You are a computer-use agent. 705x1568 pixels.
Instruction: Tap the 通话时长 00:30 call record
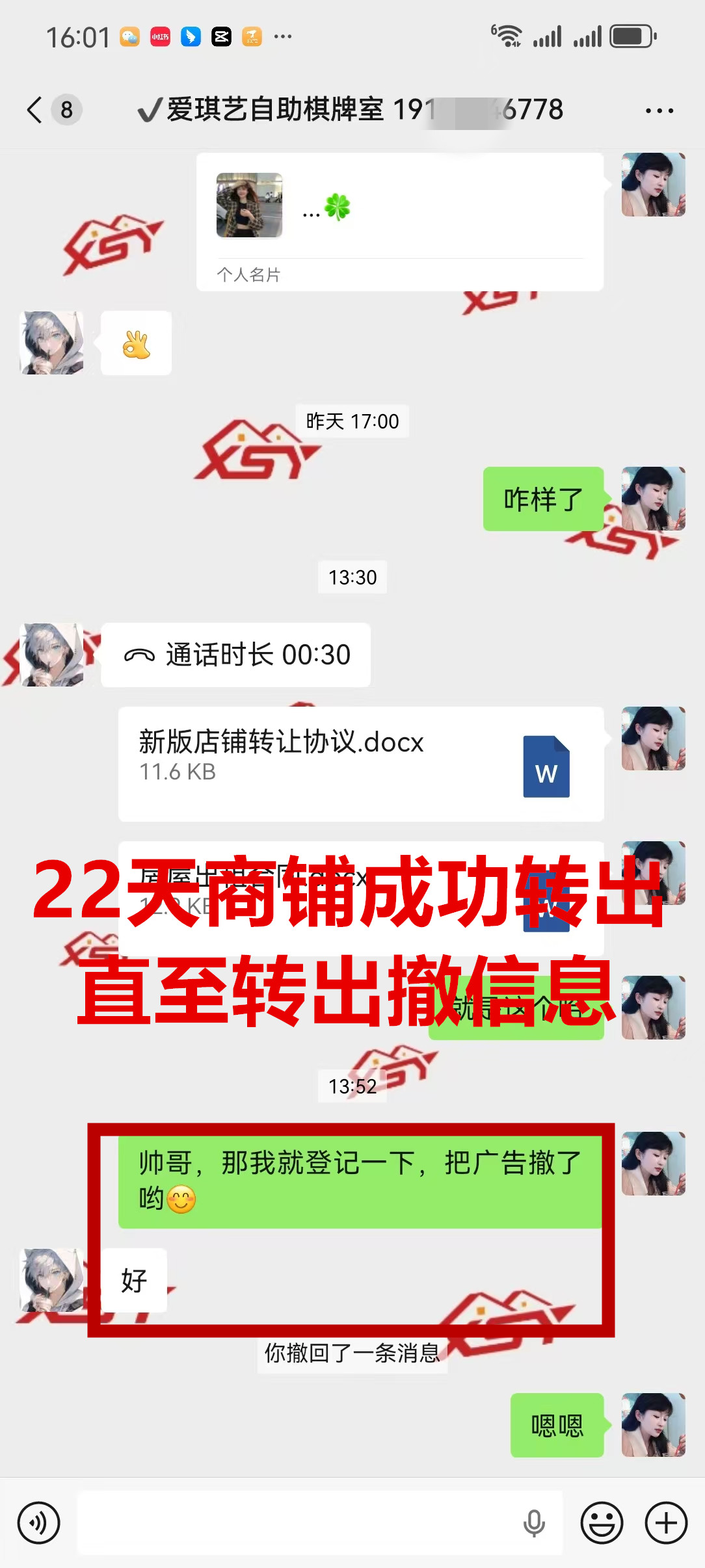pyautogui.click(x=236, y=655)
